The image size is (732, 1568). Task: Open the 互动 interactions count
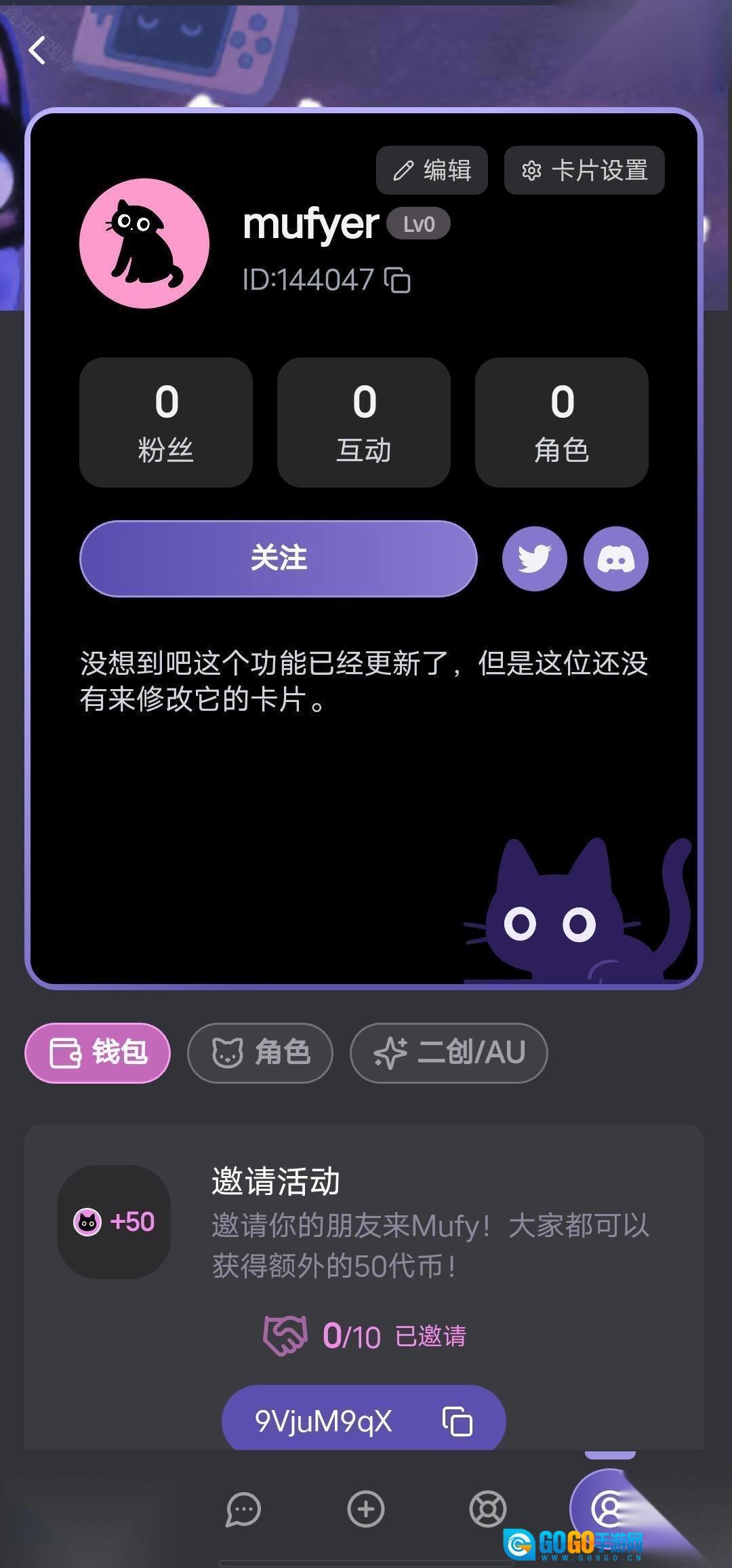[364, 422]
